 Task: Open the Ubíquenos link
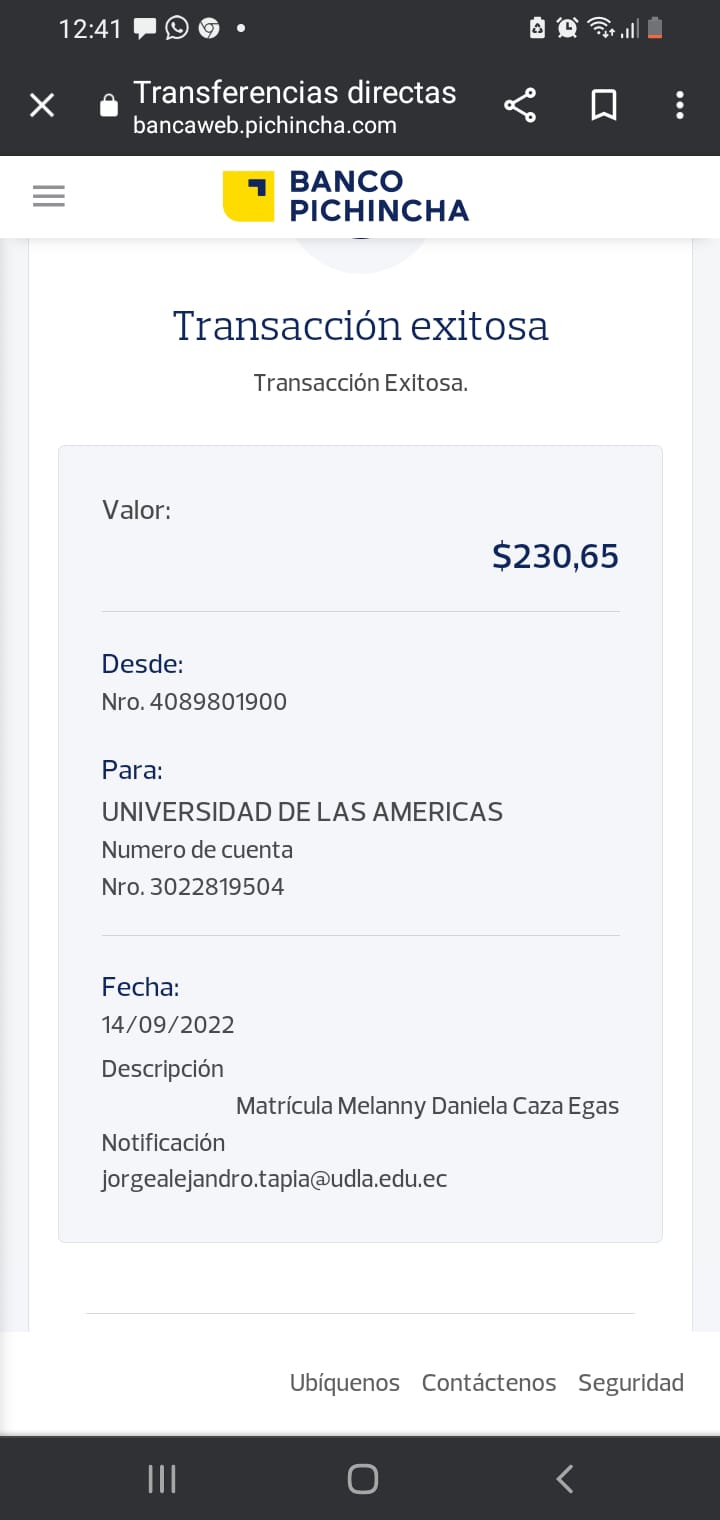click(344, 1383)
